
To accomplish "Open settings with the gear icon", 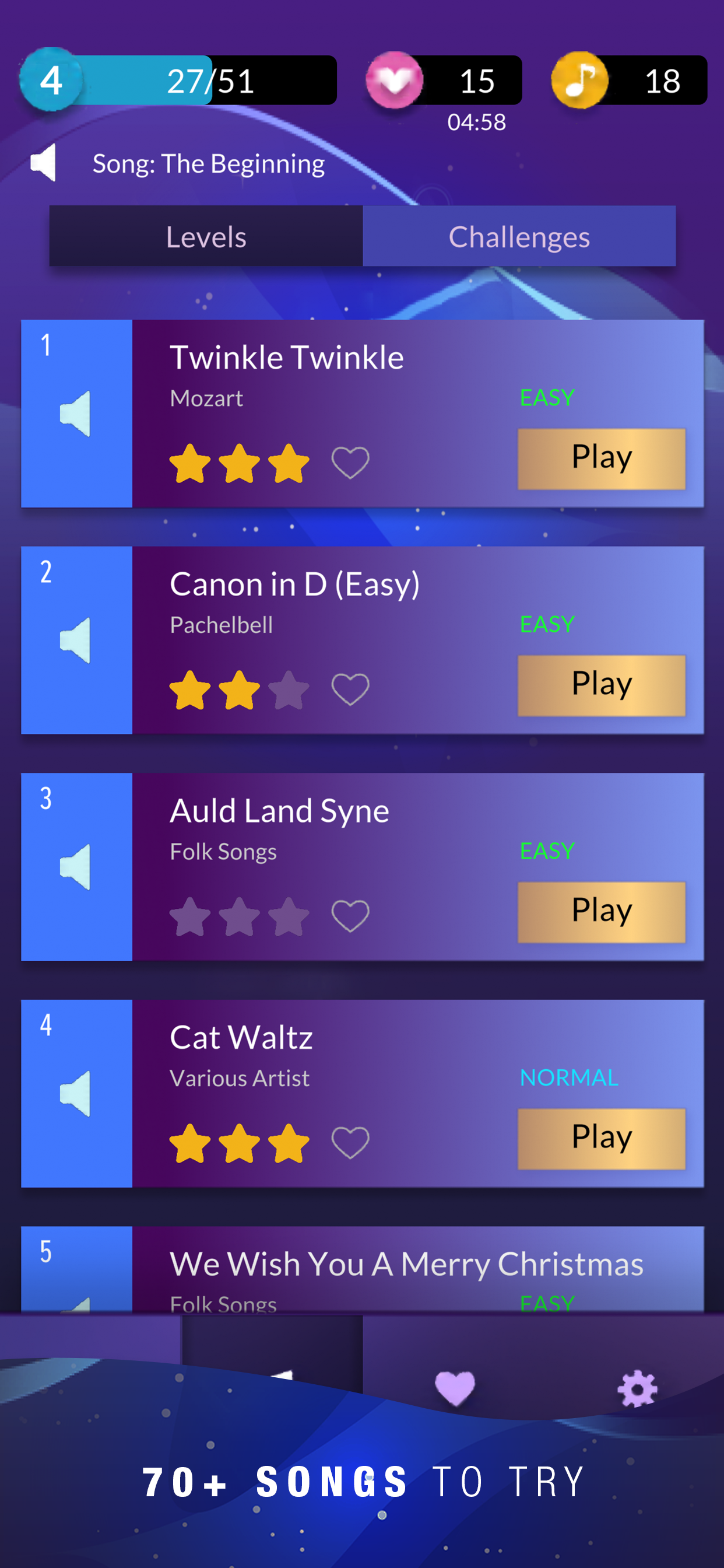I will (x=638, y=1389).
